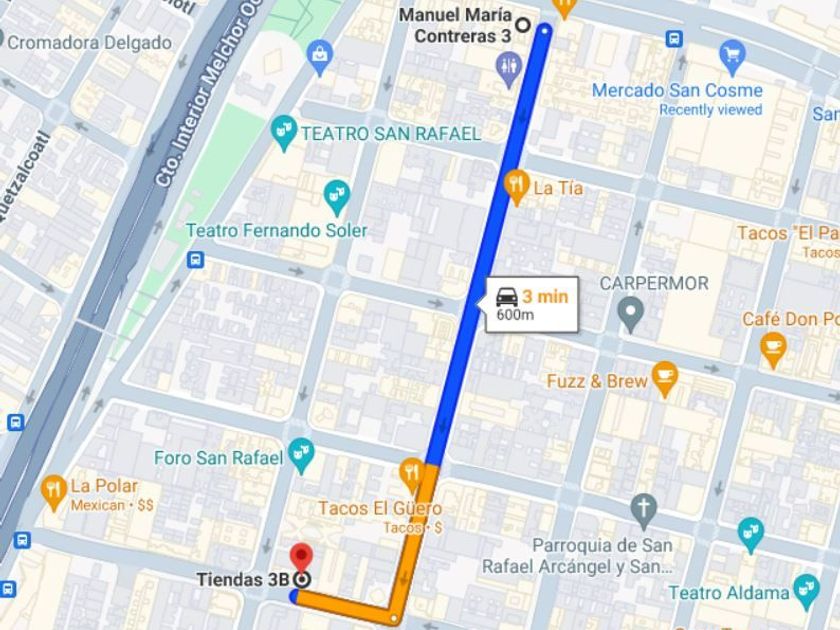Open the public restroom pin
The image size is (840, 630).
509,70
